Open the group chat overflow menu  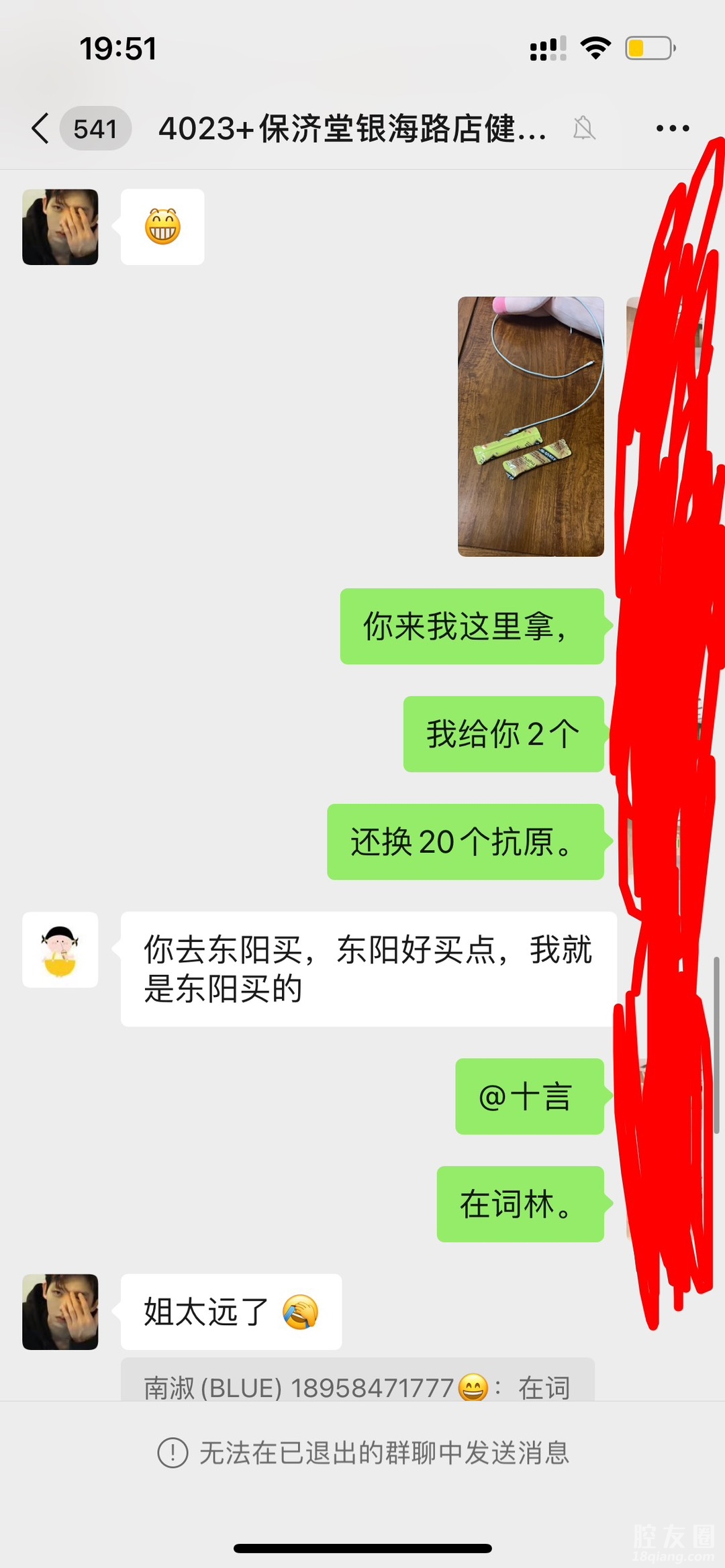672,128
